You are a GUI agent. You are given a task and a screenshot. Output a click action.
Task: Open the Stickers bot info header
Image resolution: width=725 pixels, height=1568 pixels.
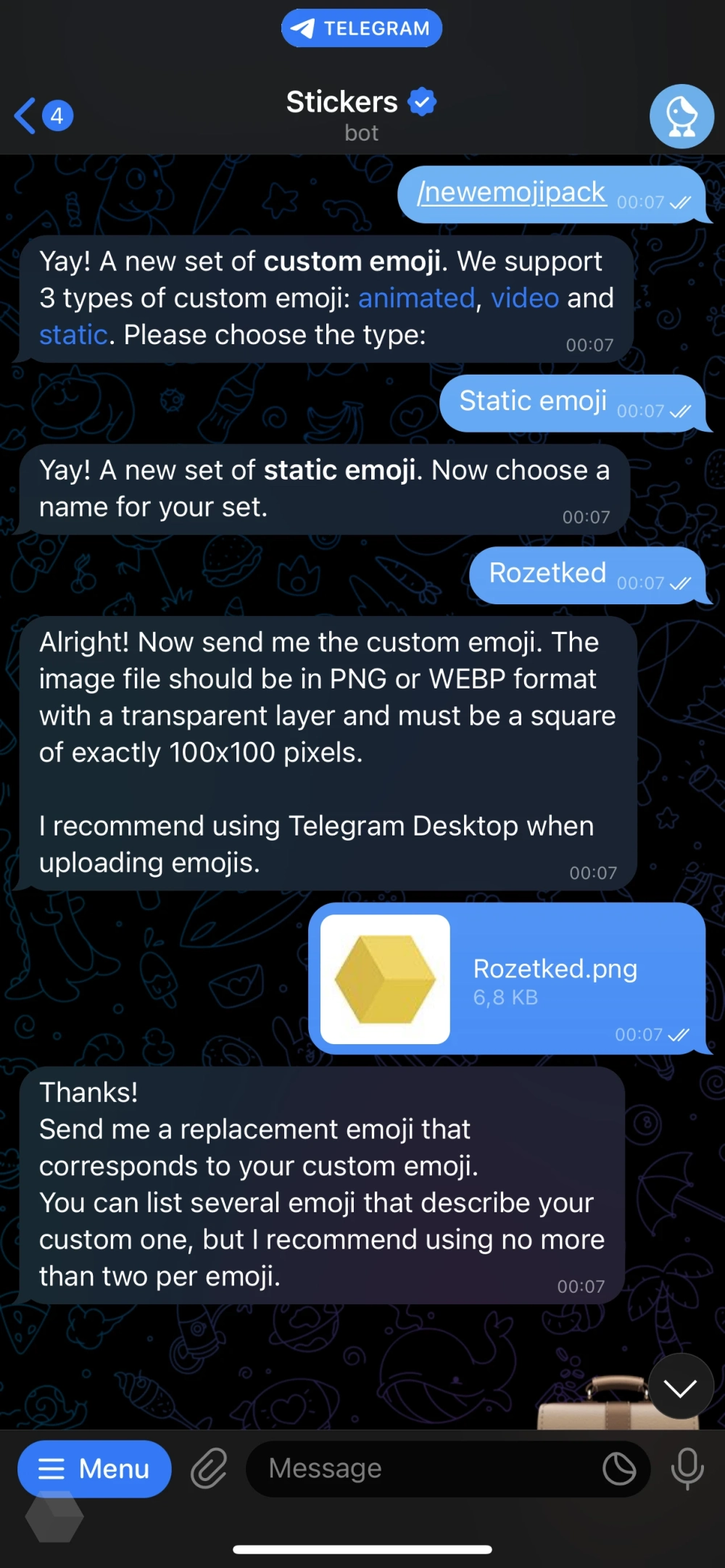tap(361, 114)
